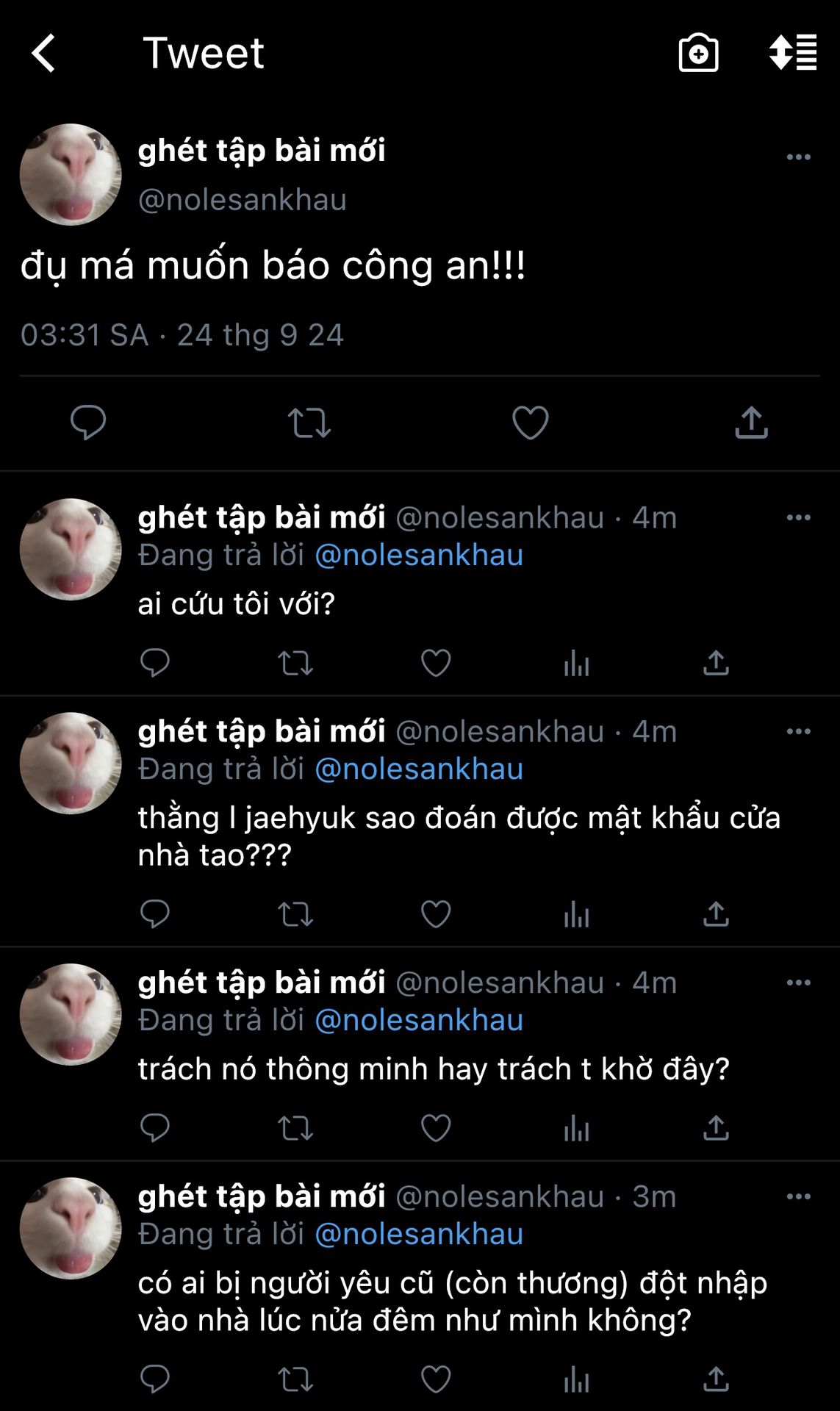Like the 'muốn báo công an' tweet
The height and width of the screenshot is (1411, 840).
(530, 423)
